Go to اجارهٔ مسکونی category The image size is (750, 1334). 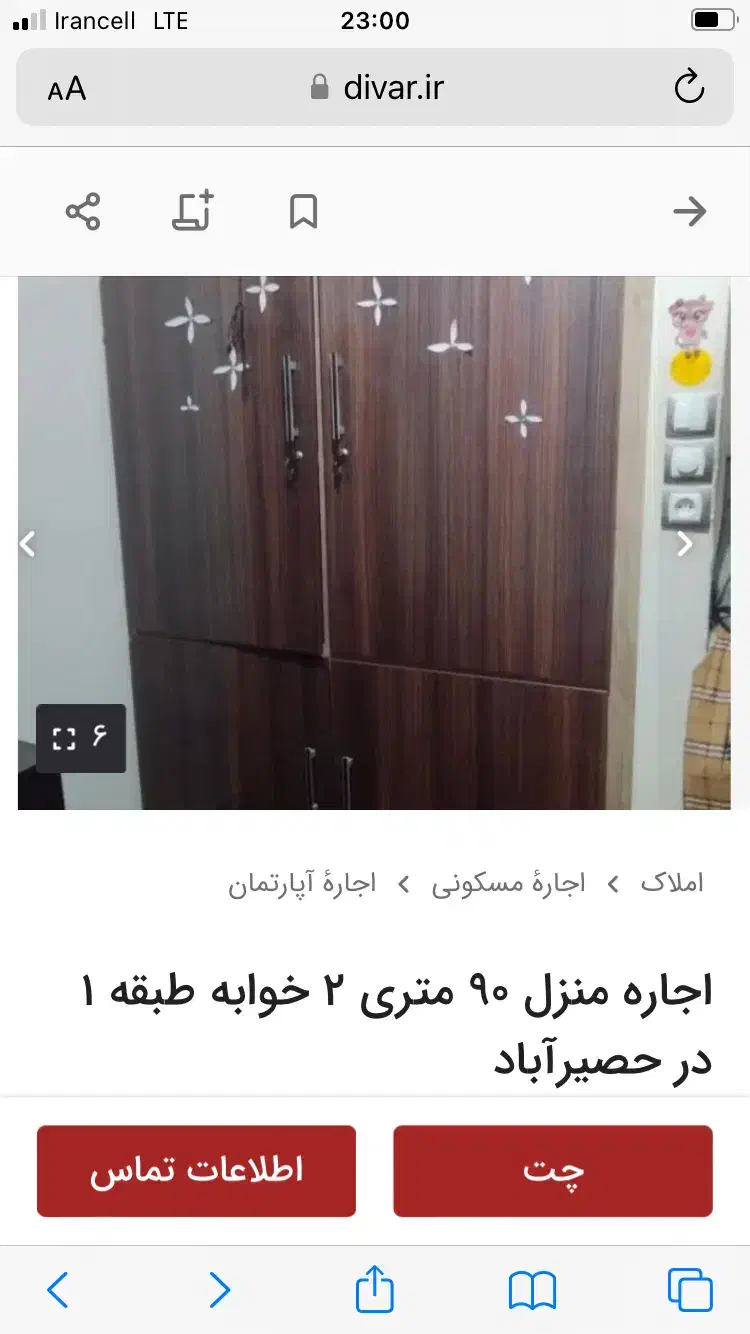[x=508, y=884]
